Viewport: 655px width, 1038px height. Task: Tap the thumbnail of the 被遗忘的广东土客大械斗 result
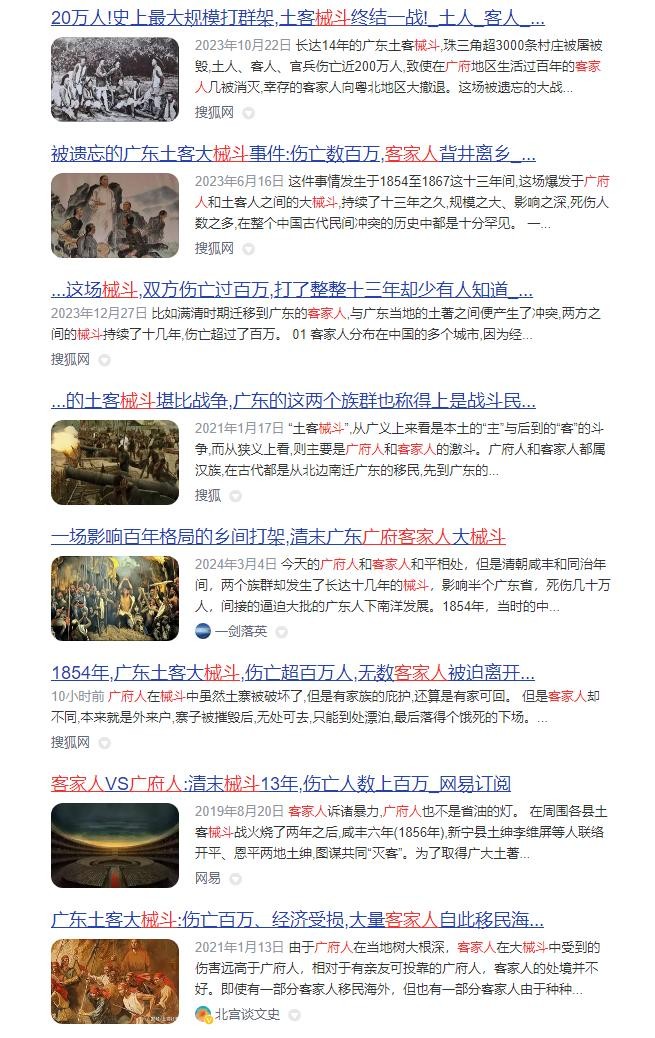point(115,216)
